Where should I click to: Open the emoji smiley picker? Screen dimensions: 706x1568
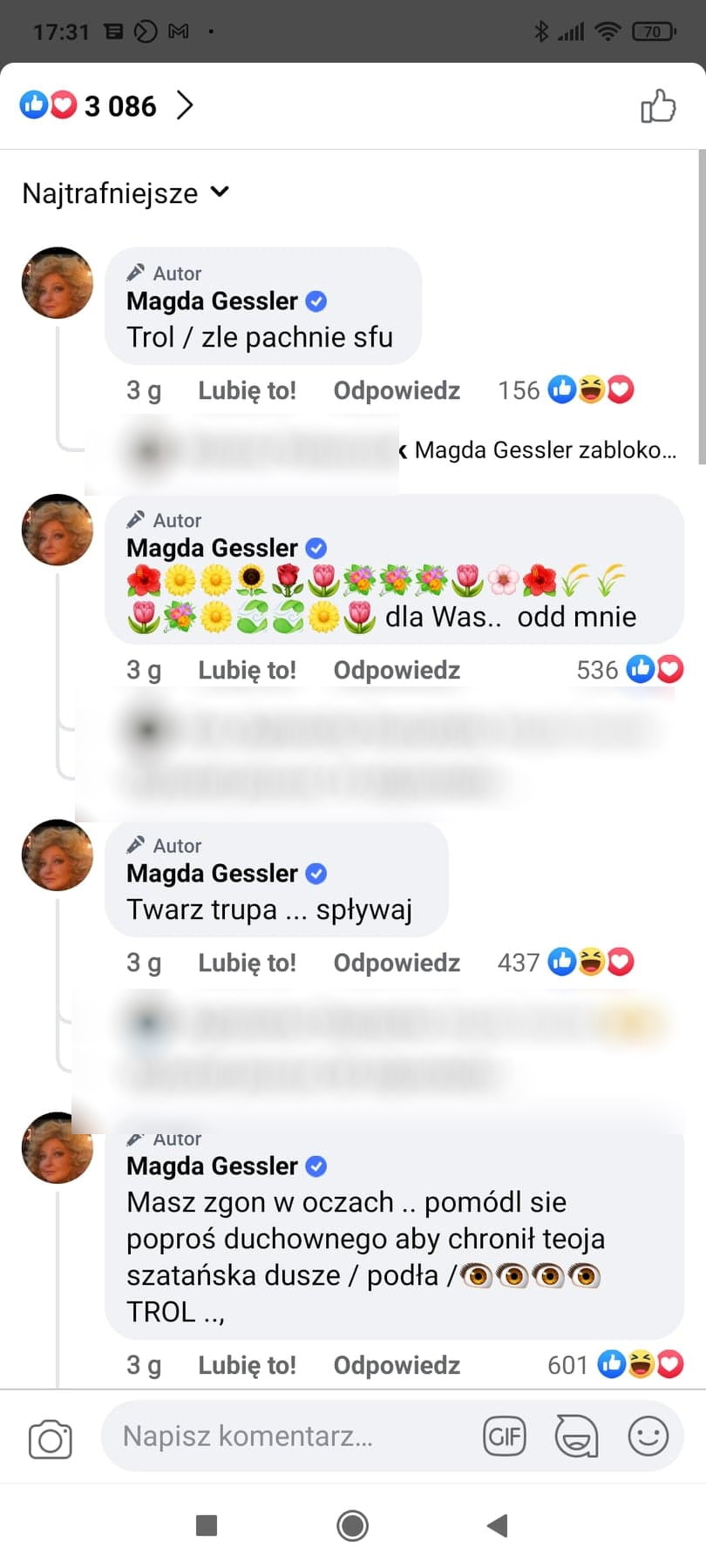coord(648,1436)
